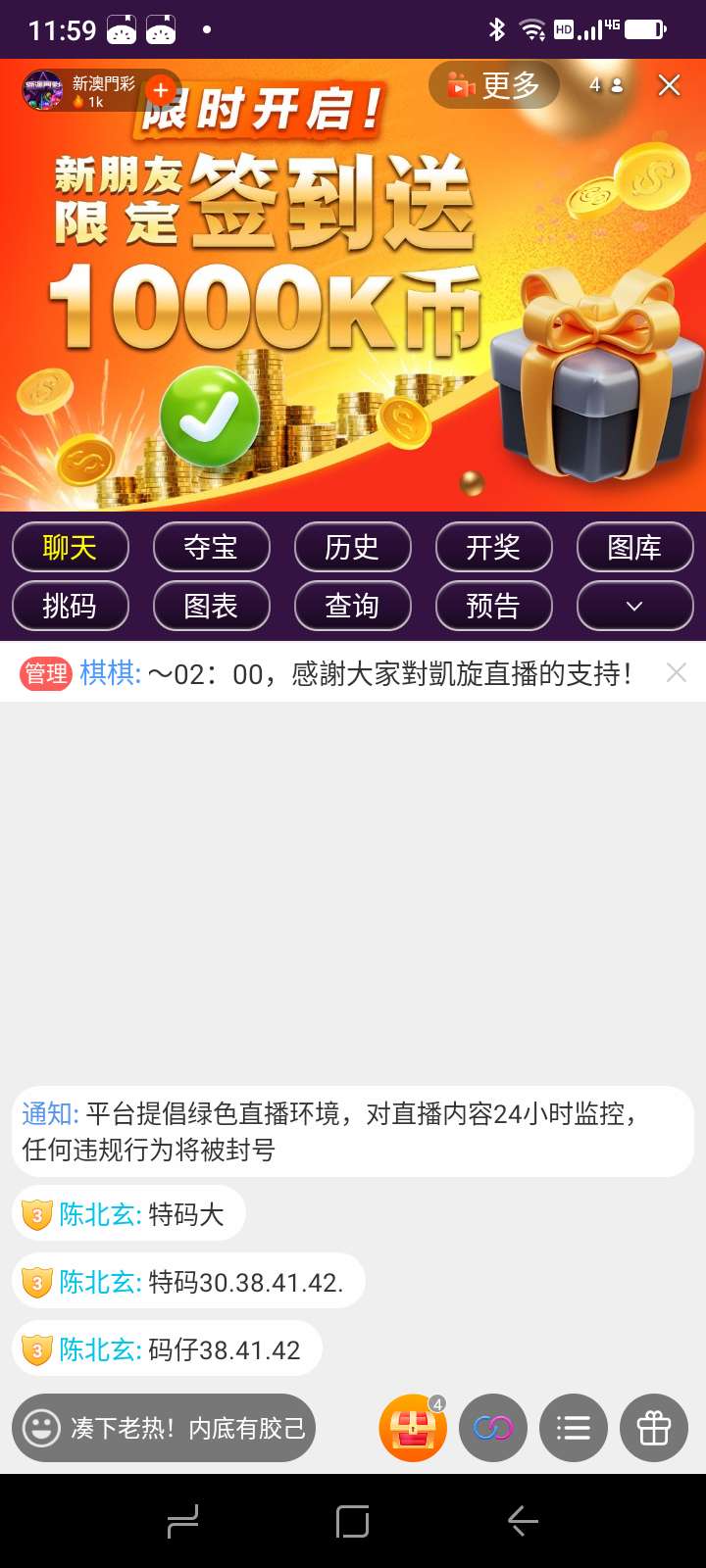Select the 预告 tab
The height and width of the screenshot is (1568, 706).
point(494,606)
